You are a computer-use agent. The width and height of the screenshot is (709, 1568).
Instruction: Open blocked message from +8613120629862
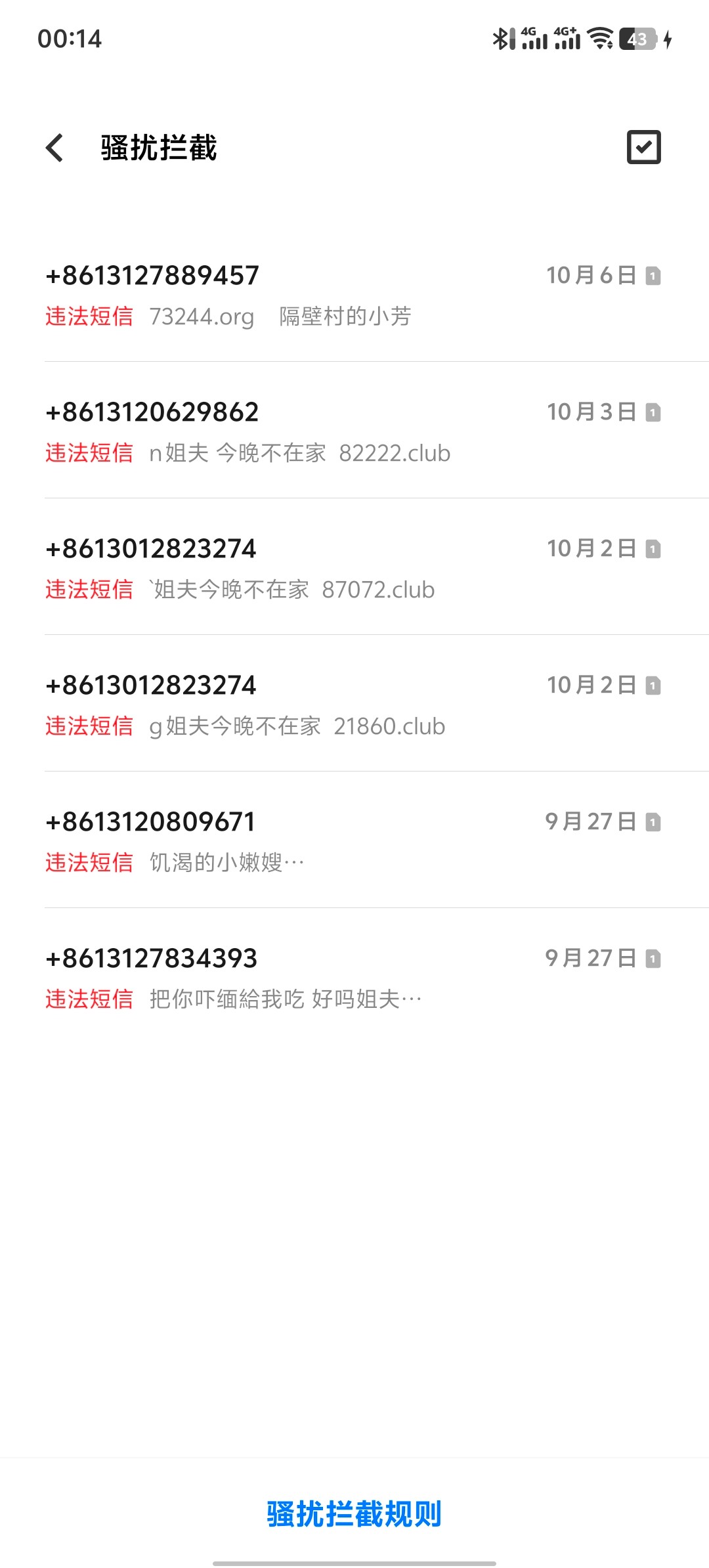pyautogui.click(x=353, y=432)
